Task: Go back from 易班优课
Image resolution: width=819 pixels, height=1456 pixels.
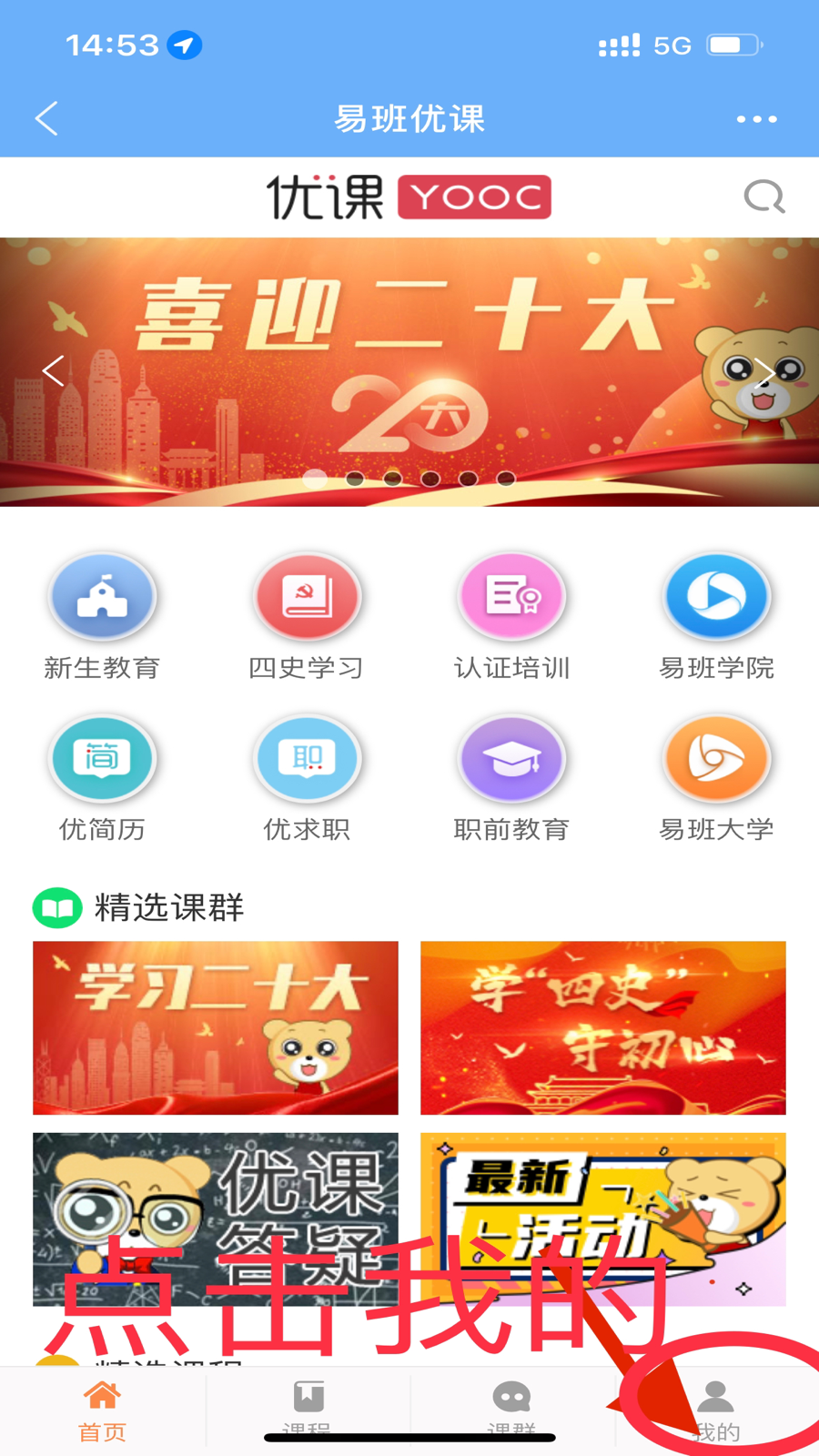Action: 47,118
